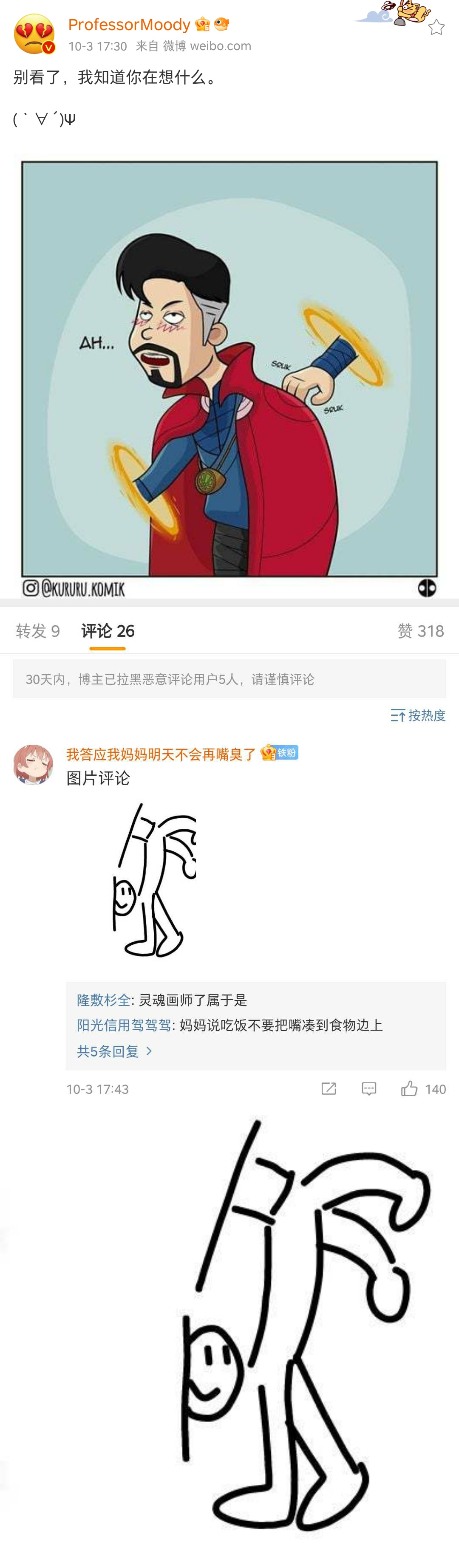Like the comment with 140 likes
The image size is (459, 1568).
tap(410, 1089)
